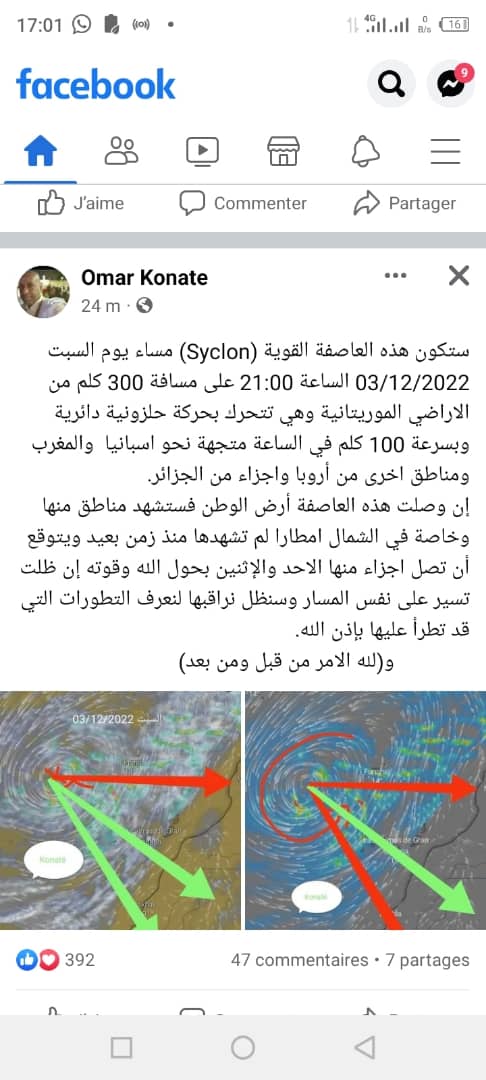The image size is (486, 1080).
Task: Open Facebook search
Action: click(392, 84)
